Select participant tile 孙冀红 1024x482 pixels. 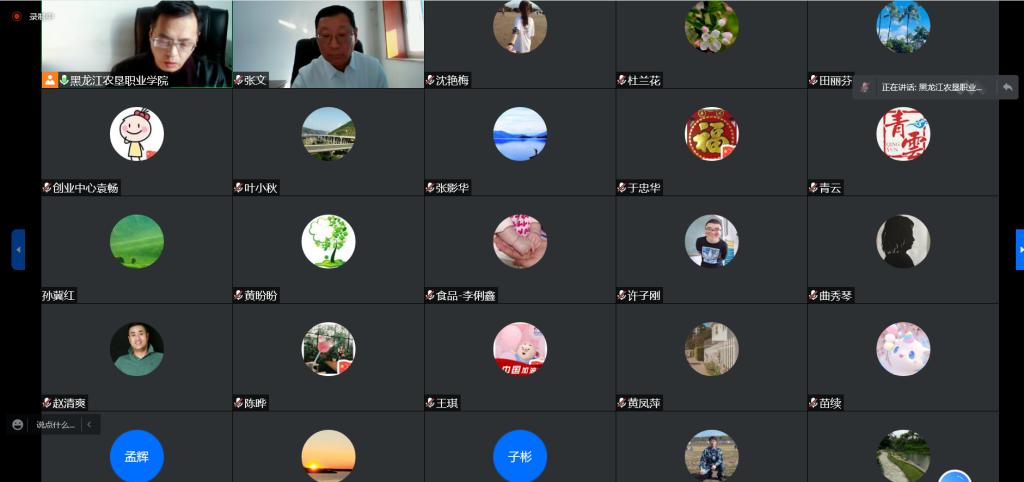pyautogui.click(x=136, y=248)
